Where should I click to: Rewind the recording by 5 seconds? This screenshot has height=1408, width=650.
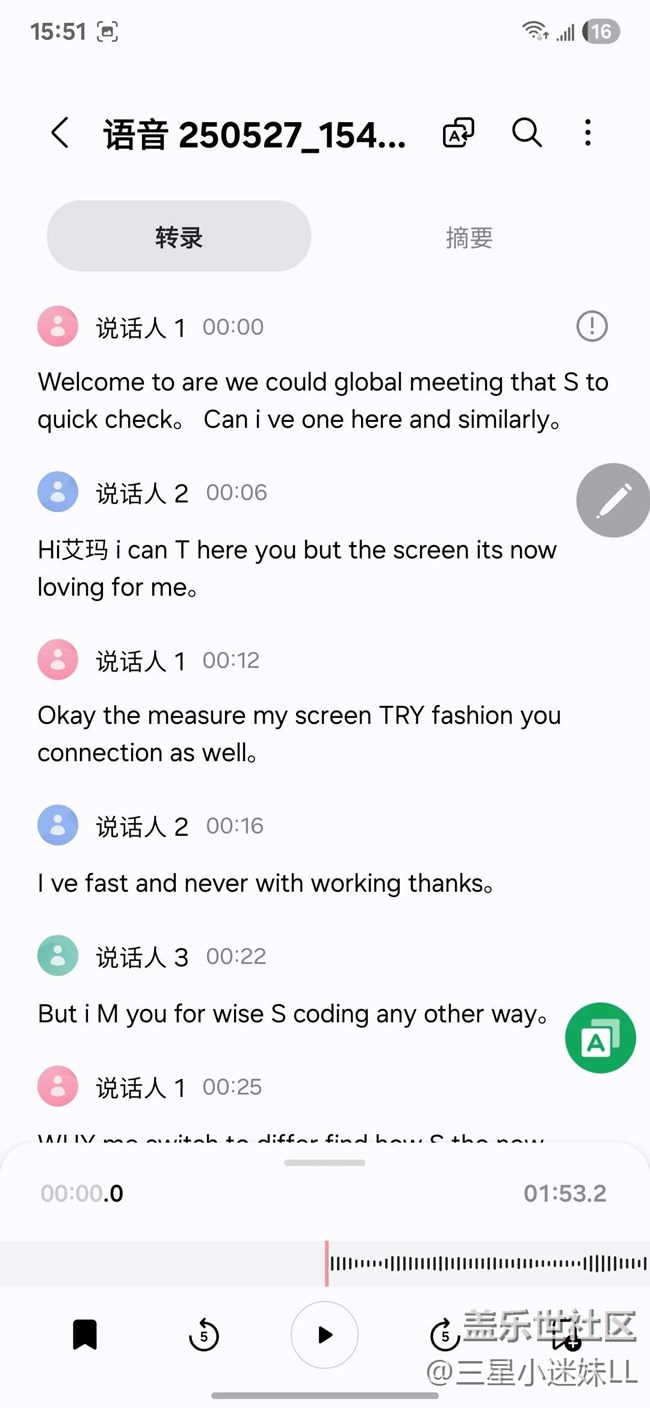pyautogui.click(x=204, y=1334)
